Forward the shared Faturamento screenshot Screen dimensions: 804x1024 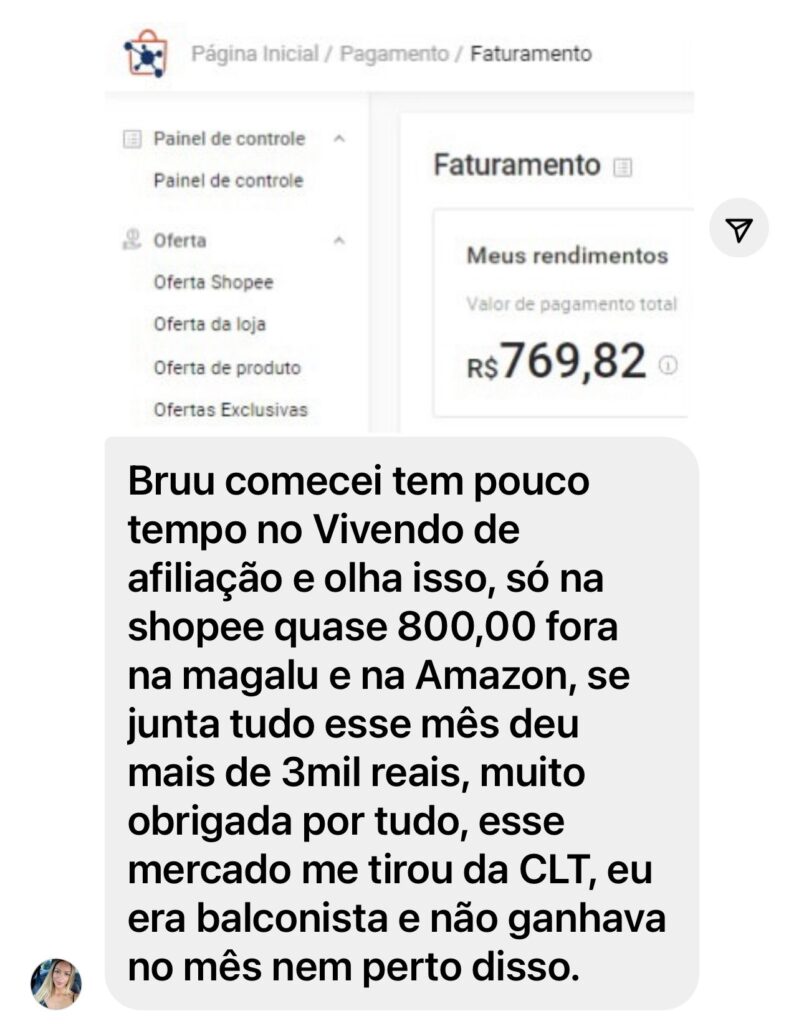(x=739, y=229)
